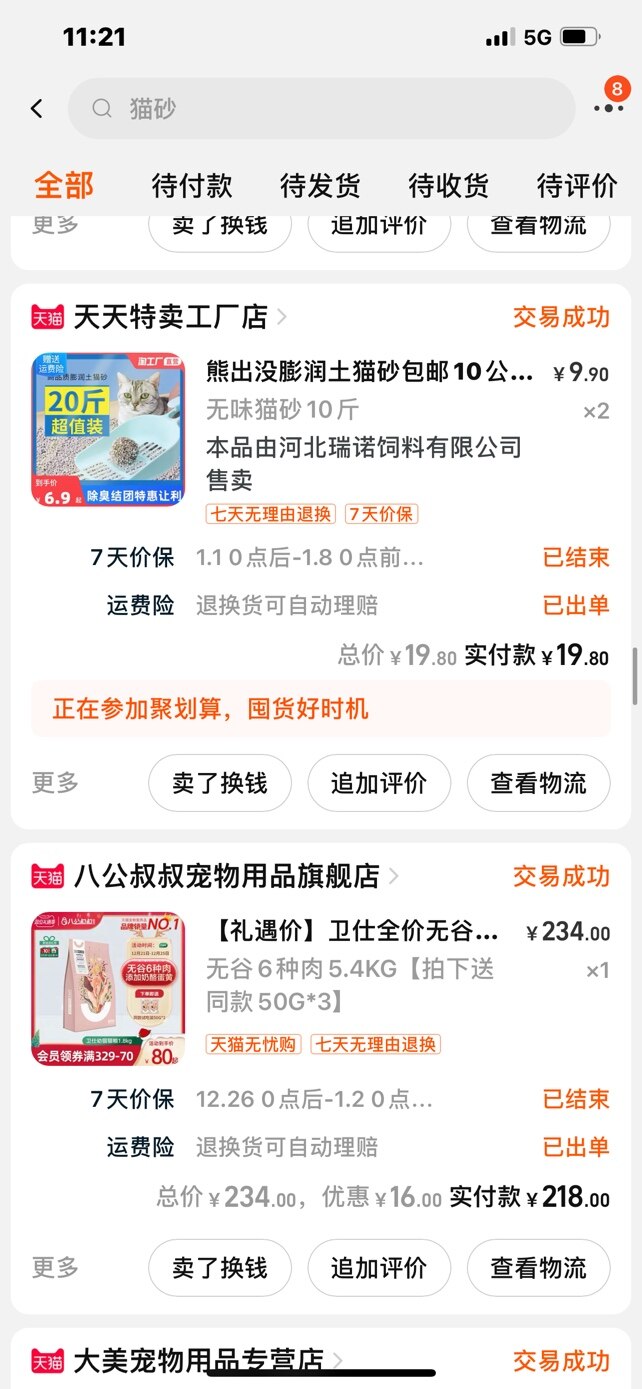Tap the 正在参加聚划算 promotion banner
This screenshot has width=642, height=1389.
coord(320,709)
